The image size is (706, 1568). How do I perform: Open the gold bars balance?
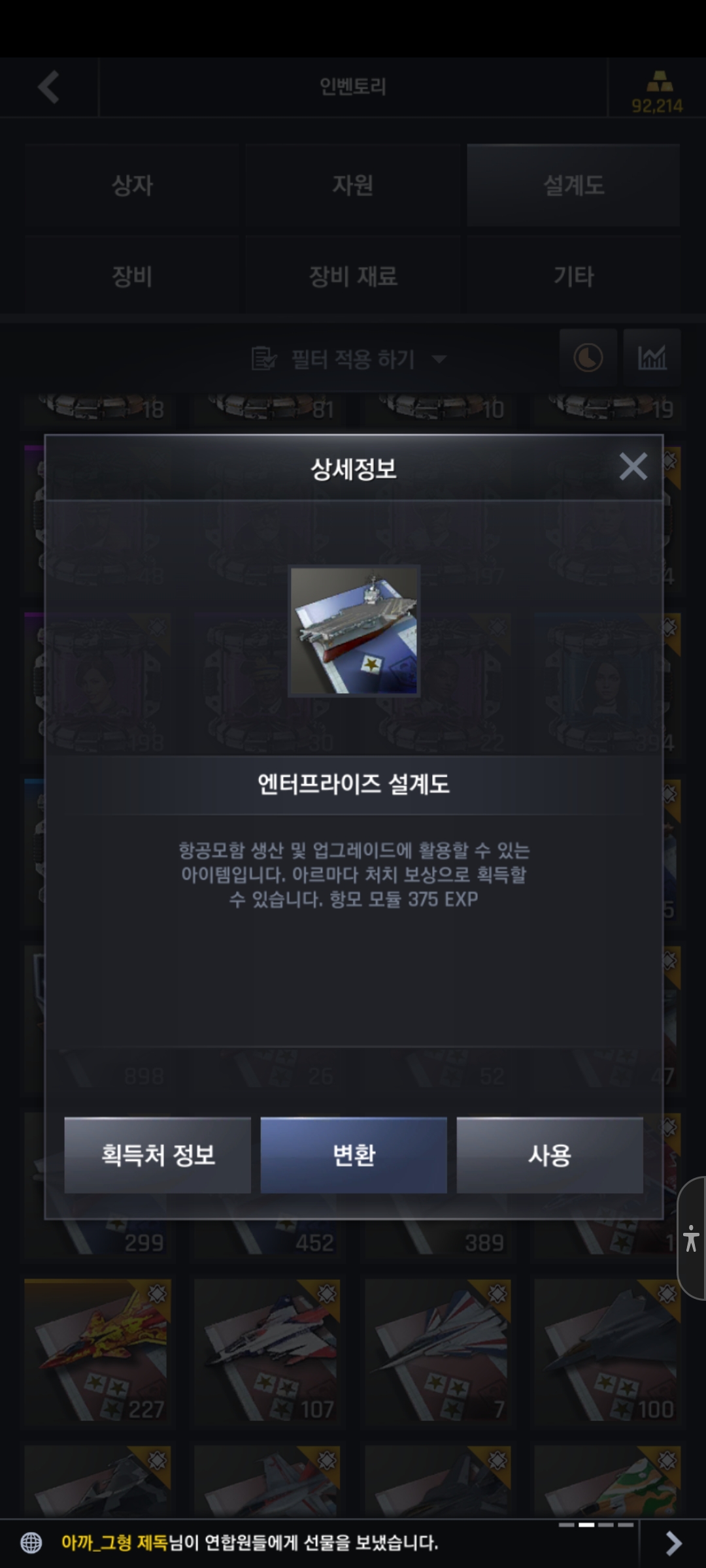[x=657, y=90]
